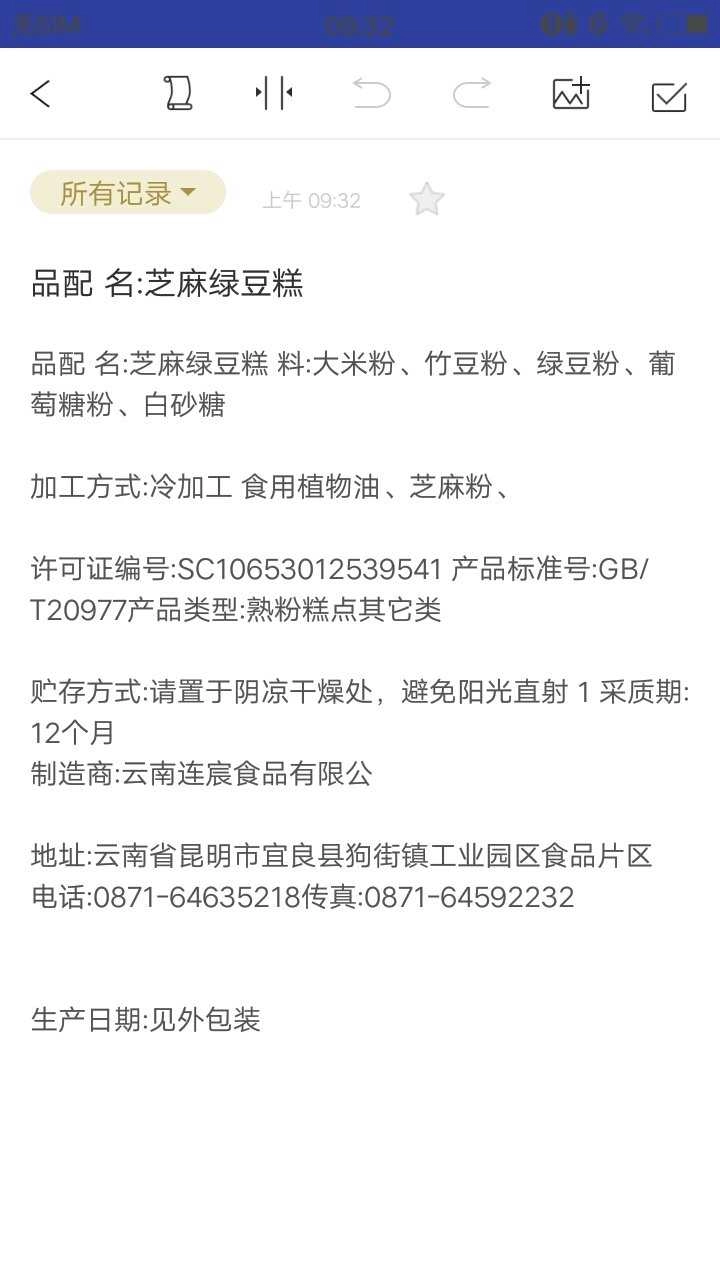
Task: Confirm changes with the checkmark icon
Action: coord(668,92)
